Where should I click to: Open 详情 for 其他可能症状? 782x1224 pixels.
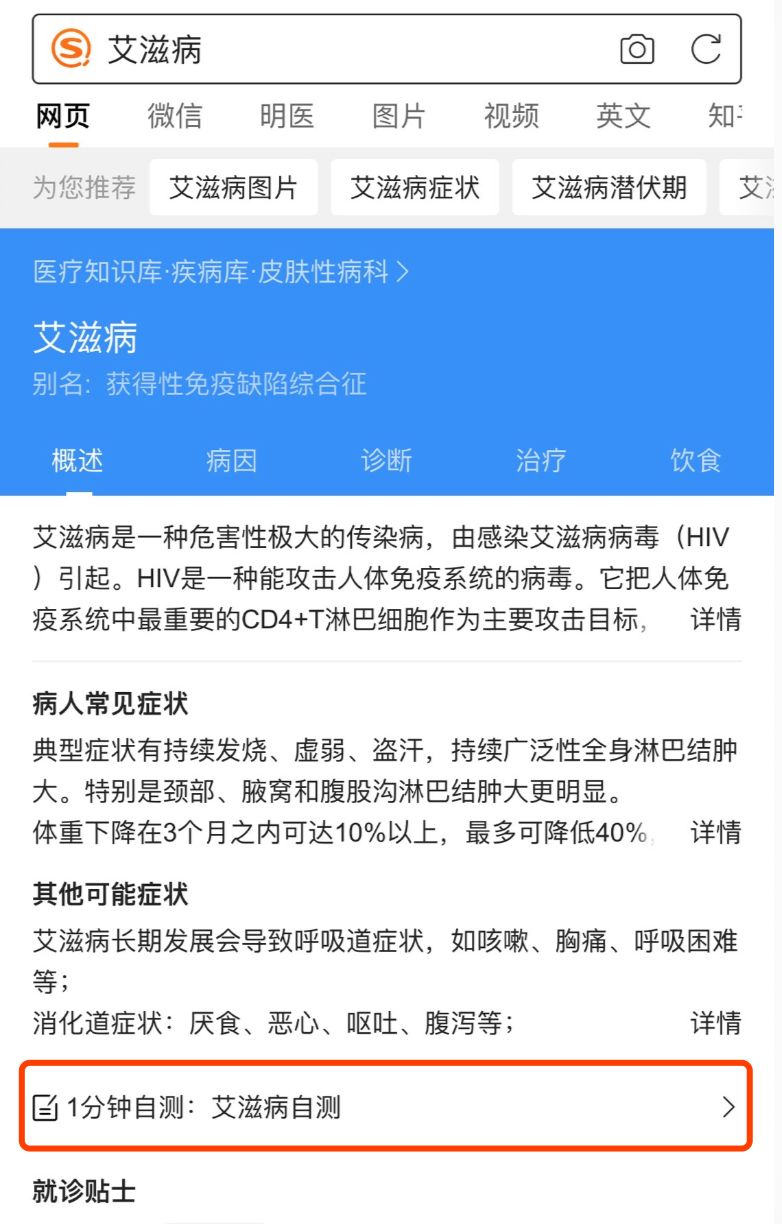tap(716, 1023)
